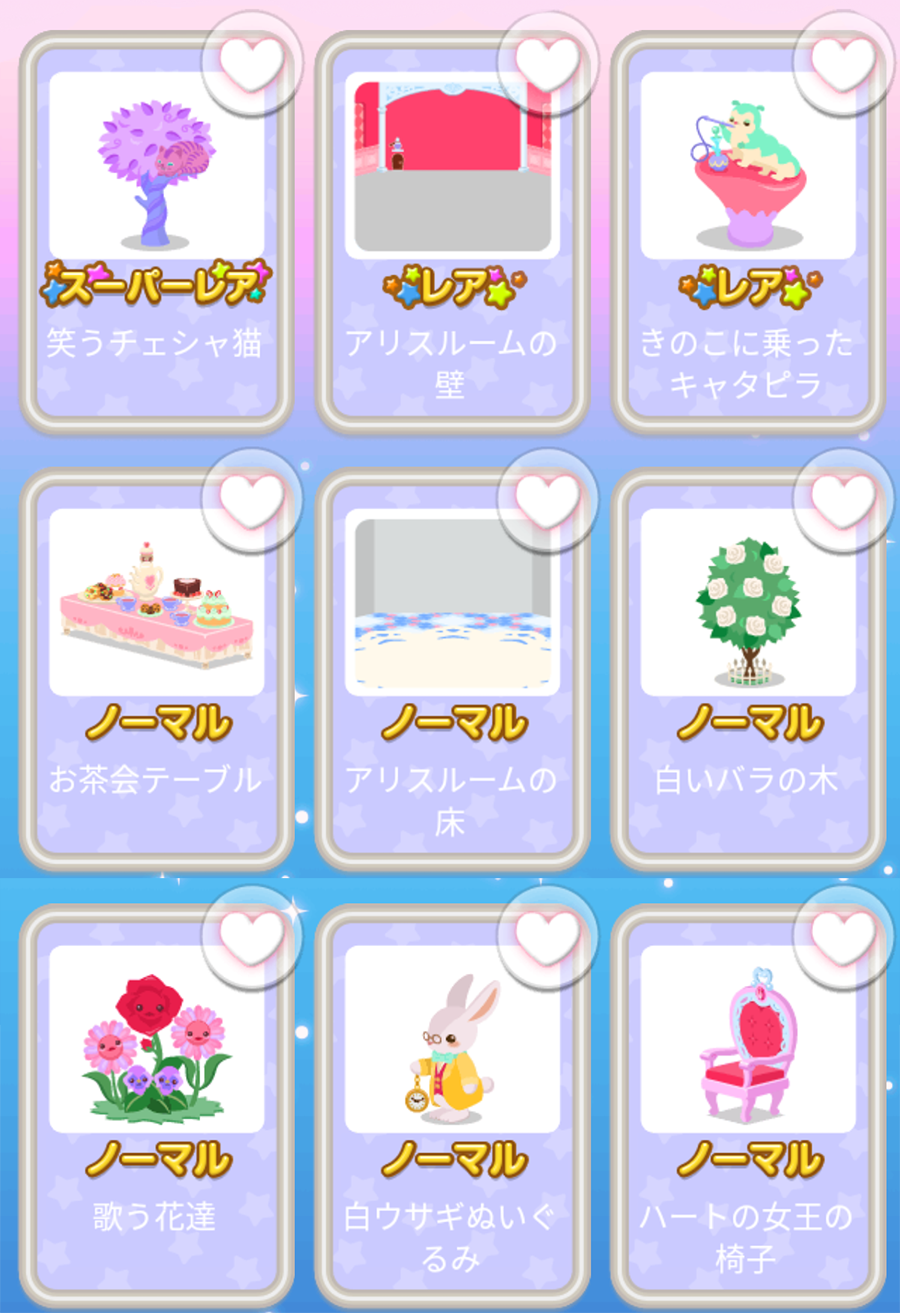Like the 白ウサギぬいぐるみ item
The width and height of the screenshot is (900, 1313).
[x=547, y=936]
